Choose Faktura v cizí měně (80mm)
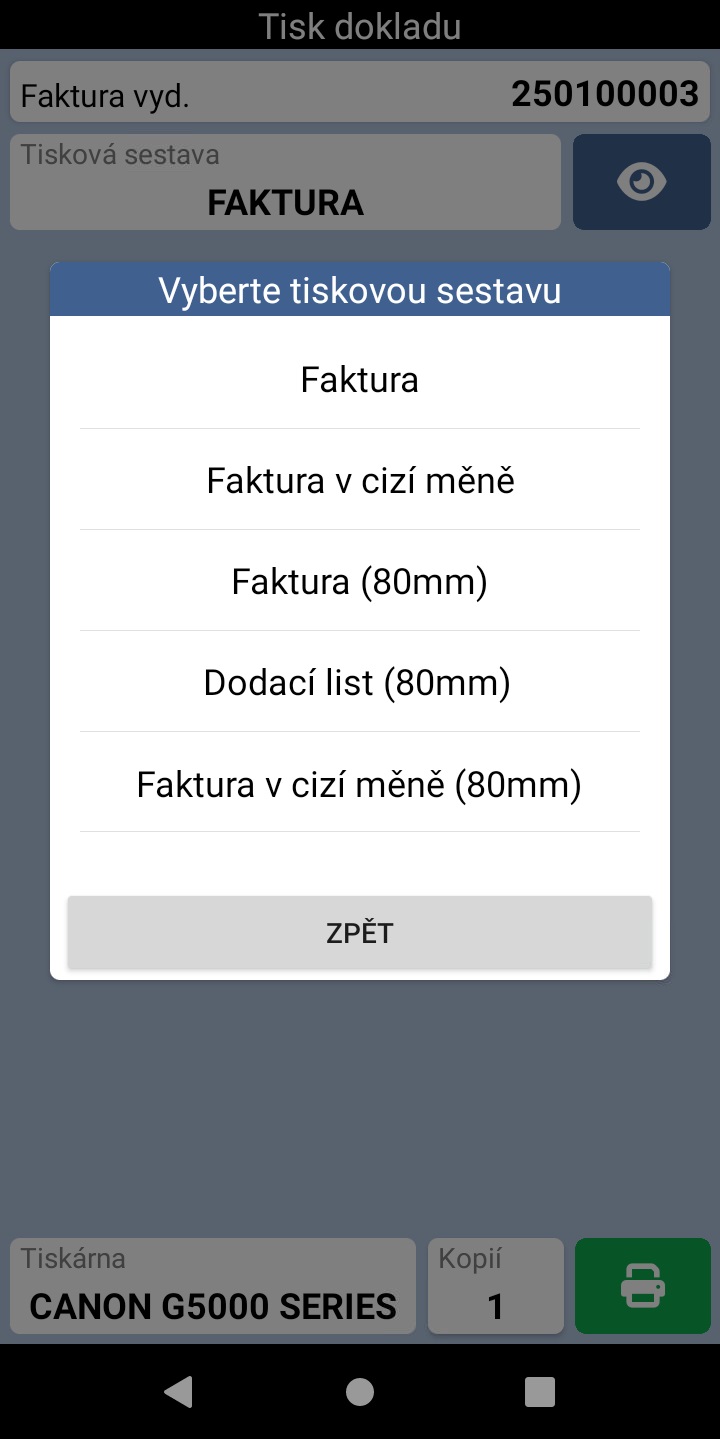 coord(360,784)
